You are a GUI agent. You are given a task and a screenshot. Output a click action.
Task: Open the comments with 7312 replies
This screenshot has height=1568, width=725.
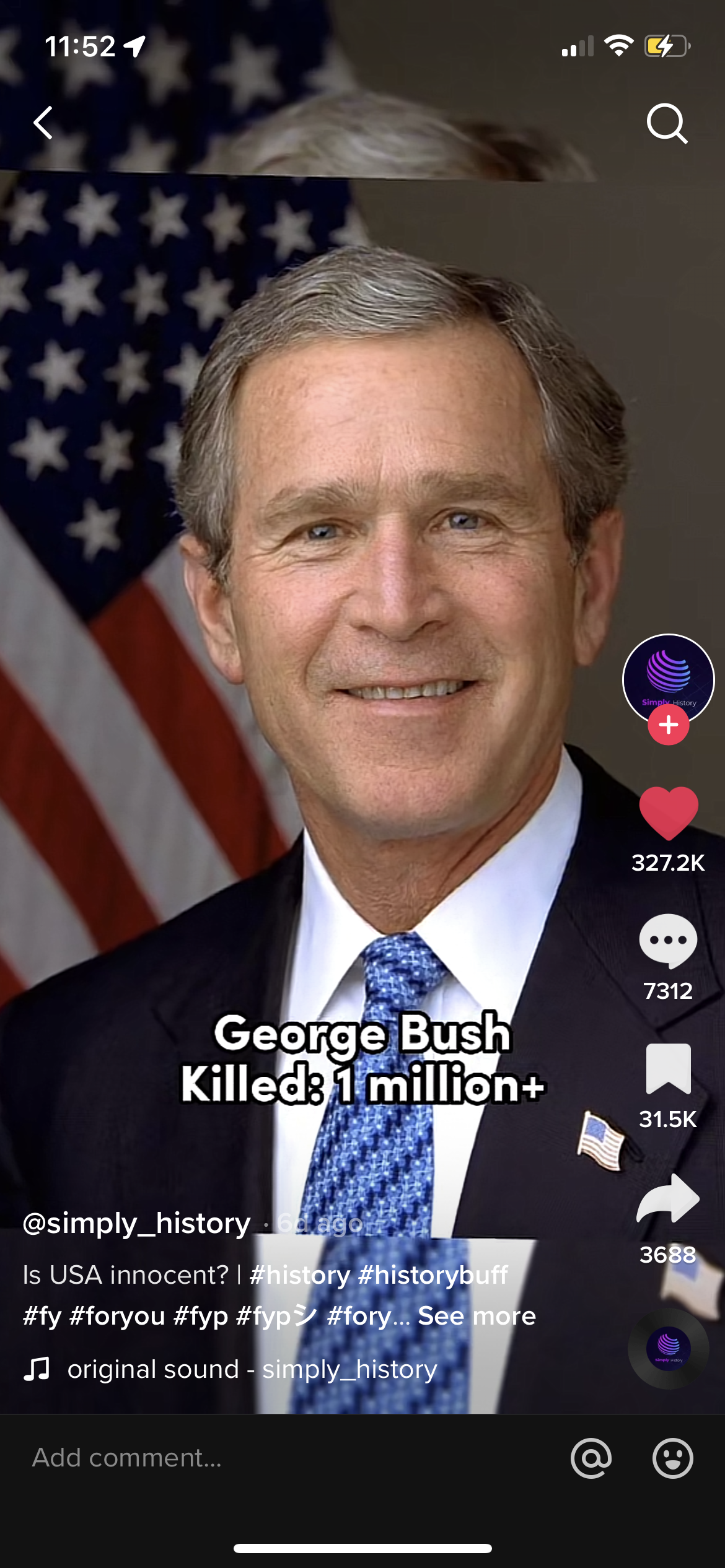click(x=668, y=941)
